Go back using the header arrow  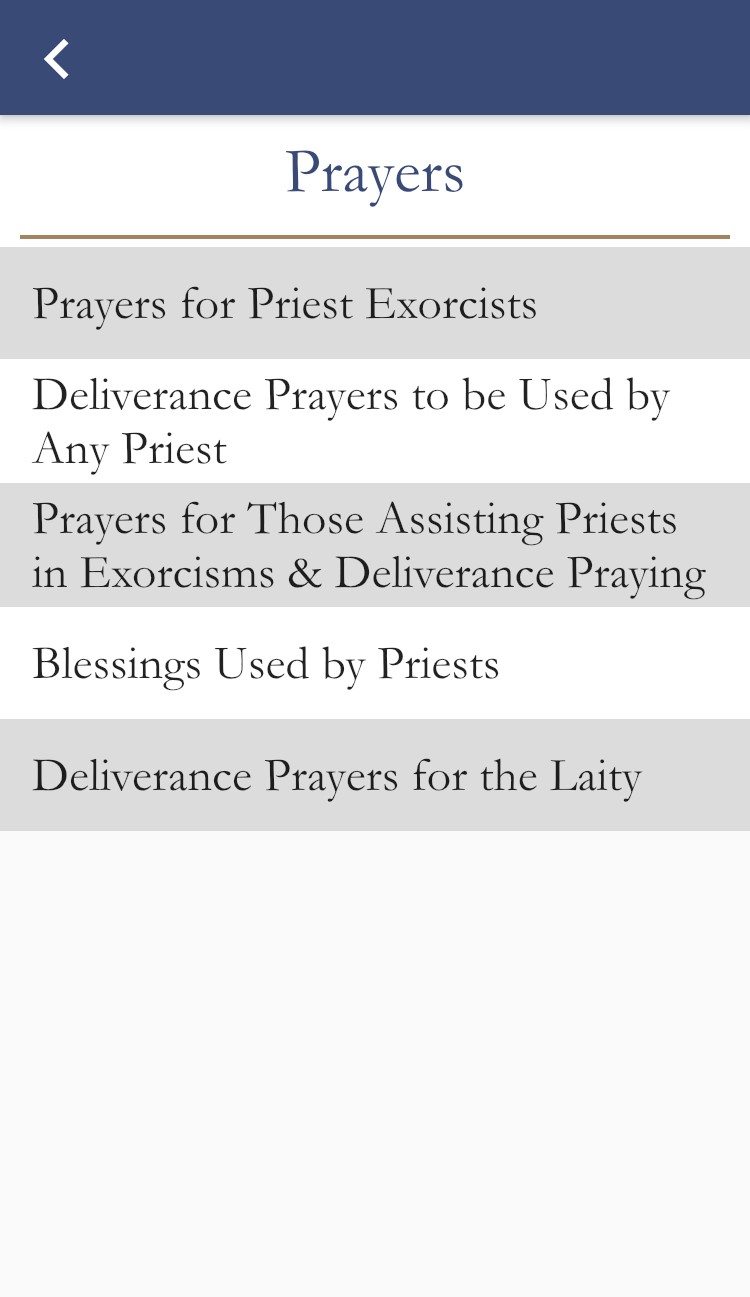point(57,59)
